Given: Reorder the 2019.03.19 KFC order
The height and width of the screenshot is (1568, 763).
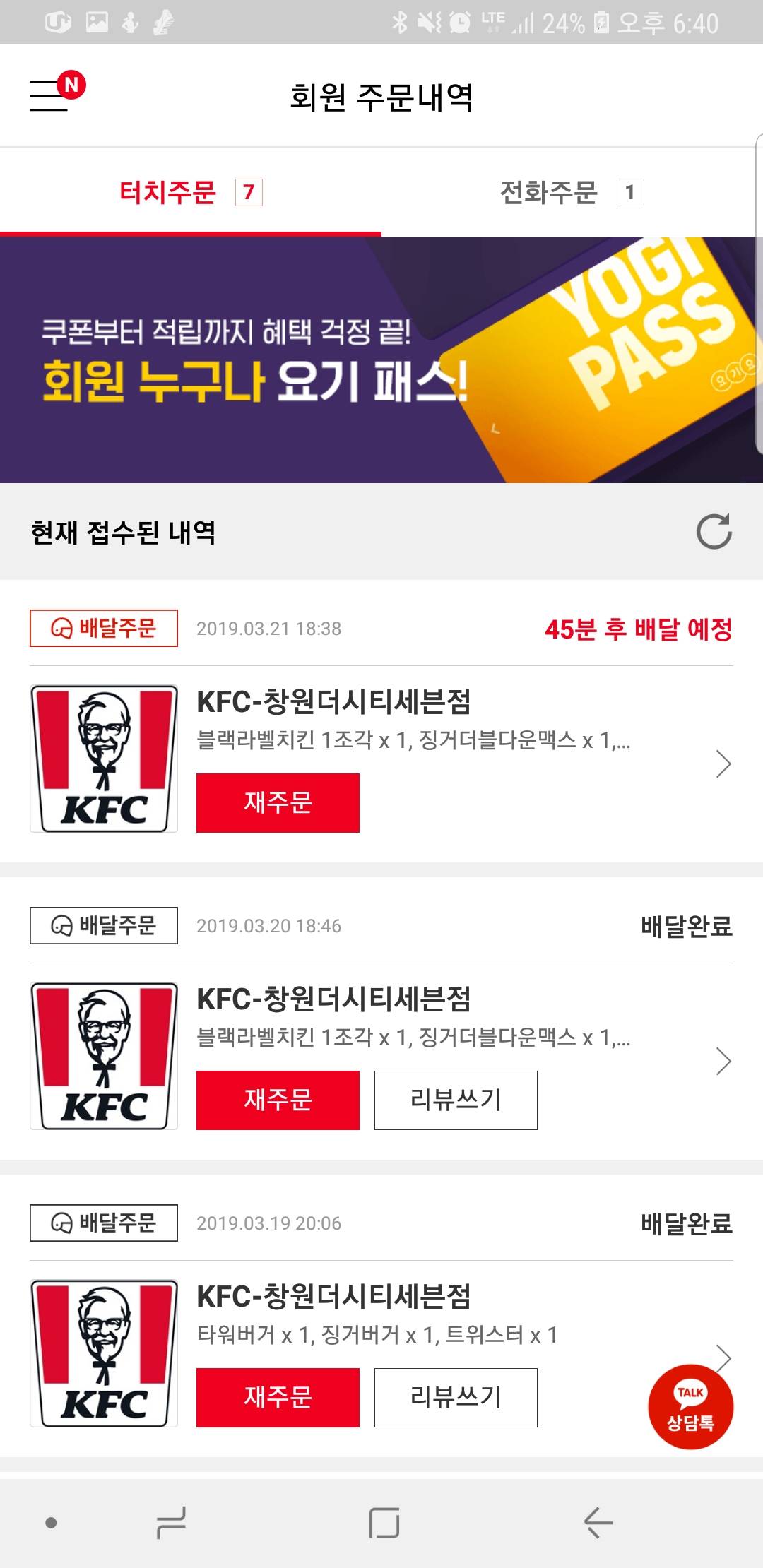Looking at the screenshot, I should 278,1398.
